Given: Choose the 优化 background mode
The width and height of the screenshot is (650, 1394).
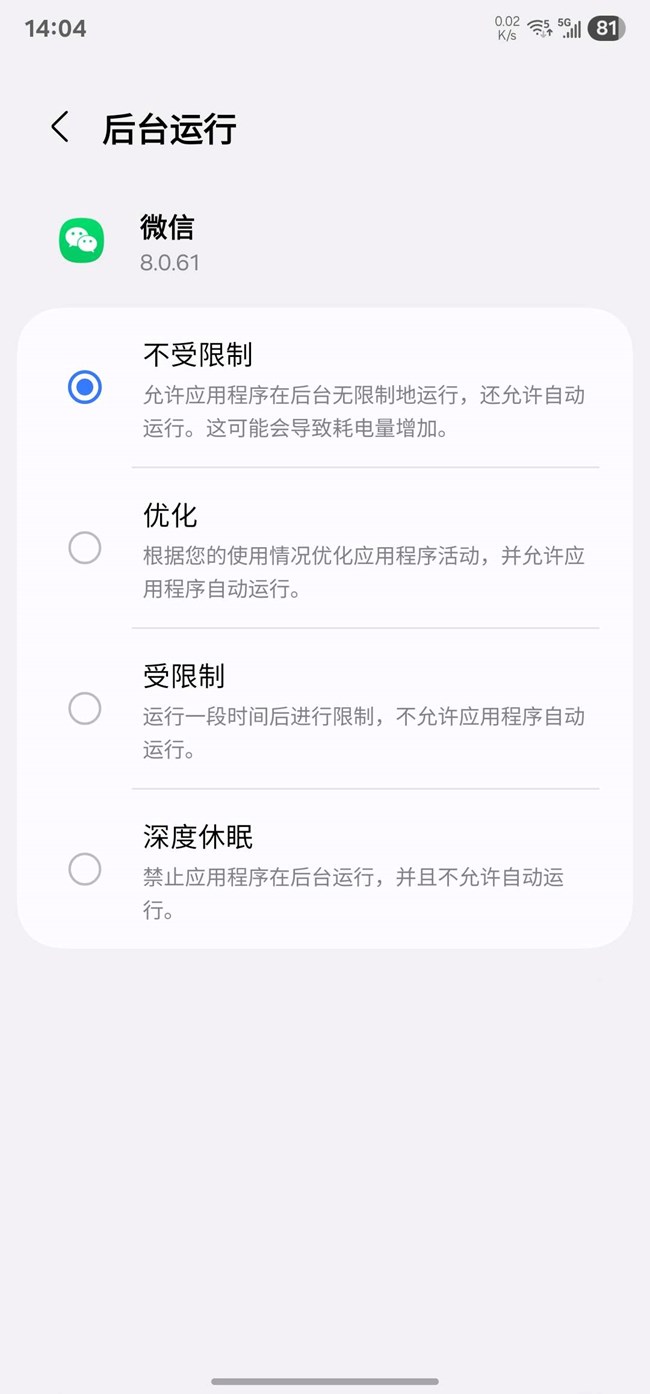Looking at the screenshot, I should coord(85,547).
